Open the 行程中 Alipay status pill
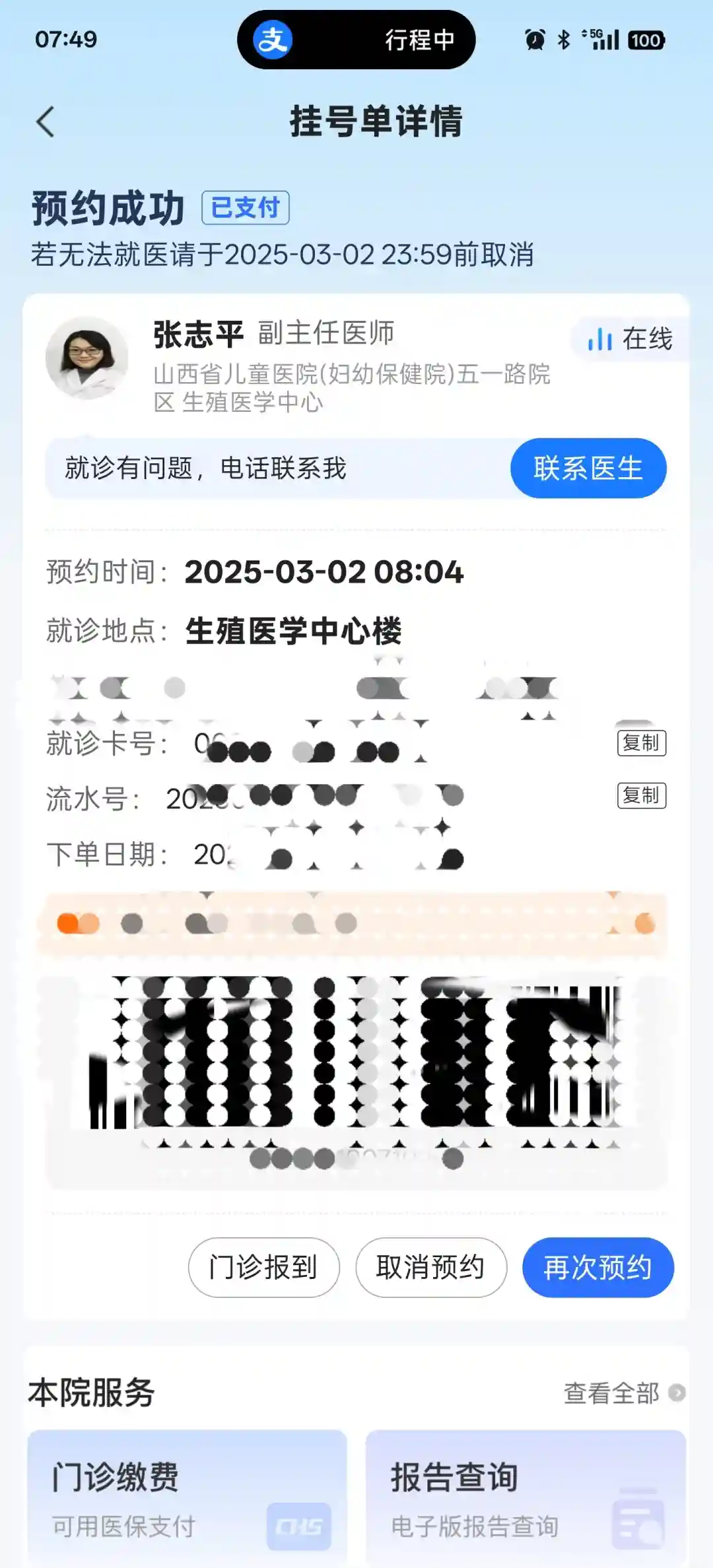The width and height of the screenshot is (713, 1568). tap(356, 40)
